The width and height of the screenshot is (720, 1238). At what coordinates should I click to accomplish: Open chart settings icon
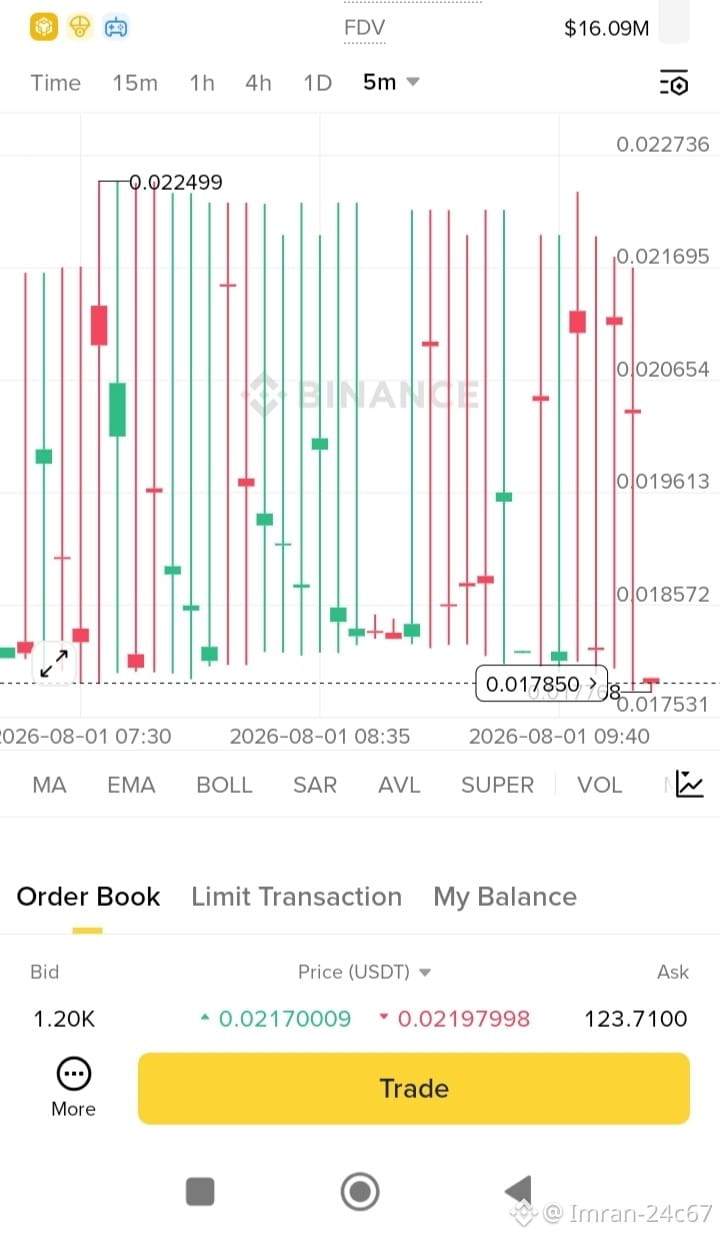coord(674,83)
